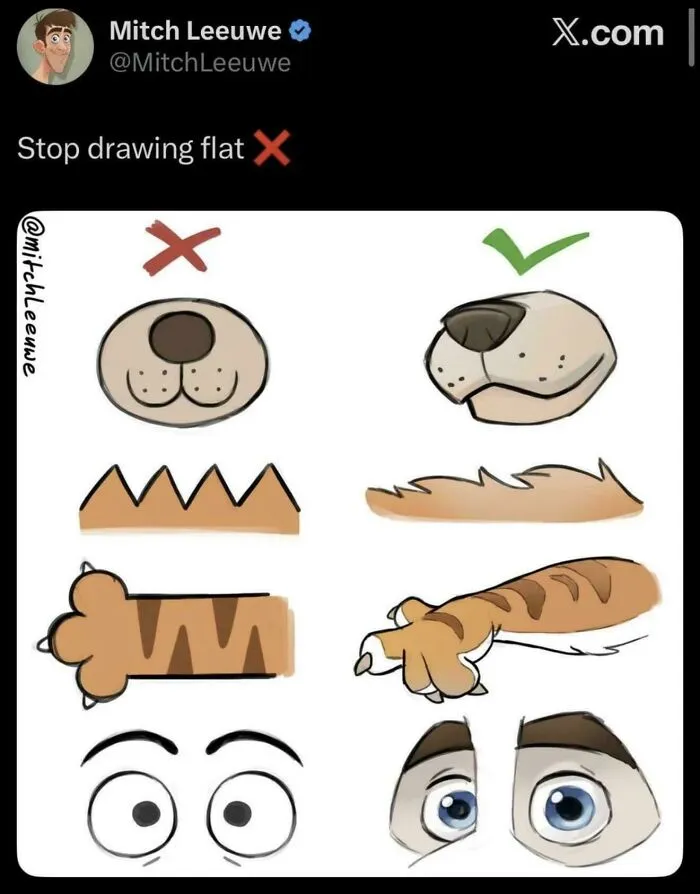Open Mitch Leeuwe's profile picture
Screen dimensions: 700x894
click(55, 47)
